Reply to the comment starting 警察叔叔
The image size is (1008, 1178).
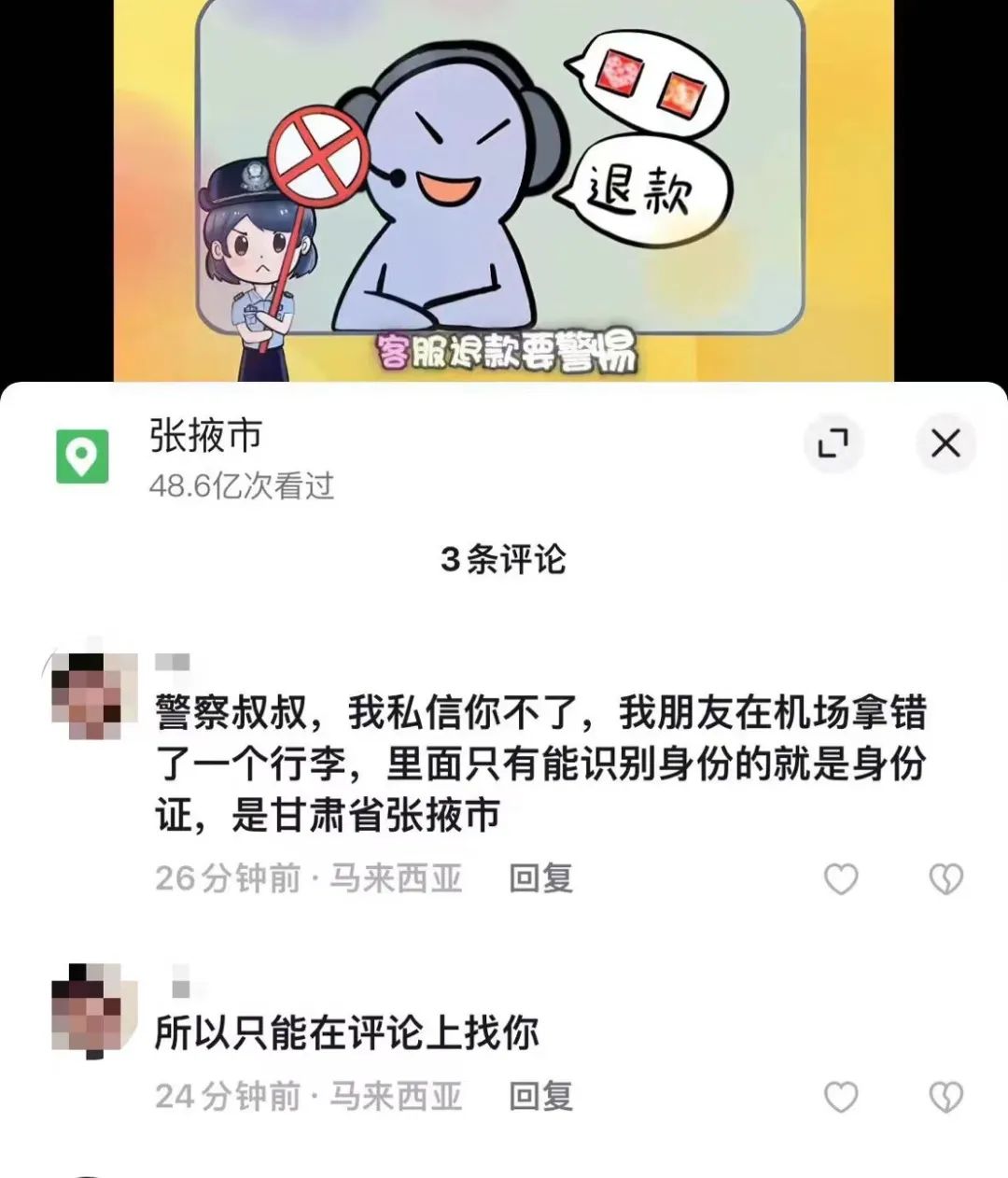pyautogui.click(x=540, y=878)
